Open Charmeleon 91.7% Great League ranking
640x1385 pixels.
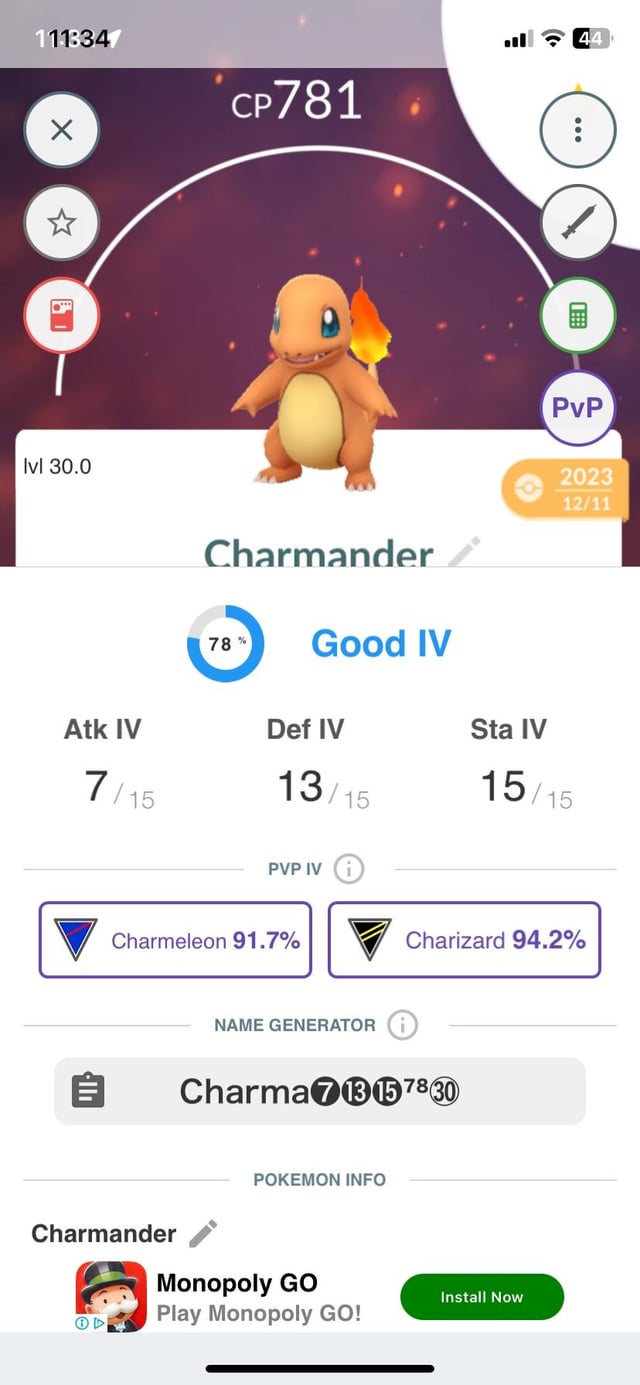[175, 940]
